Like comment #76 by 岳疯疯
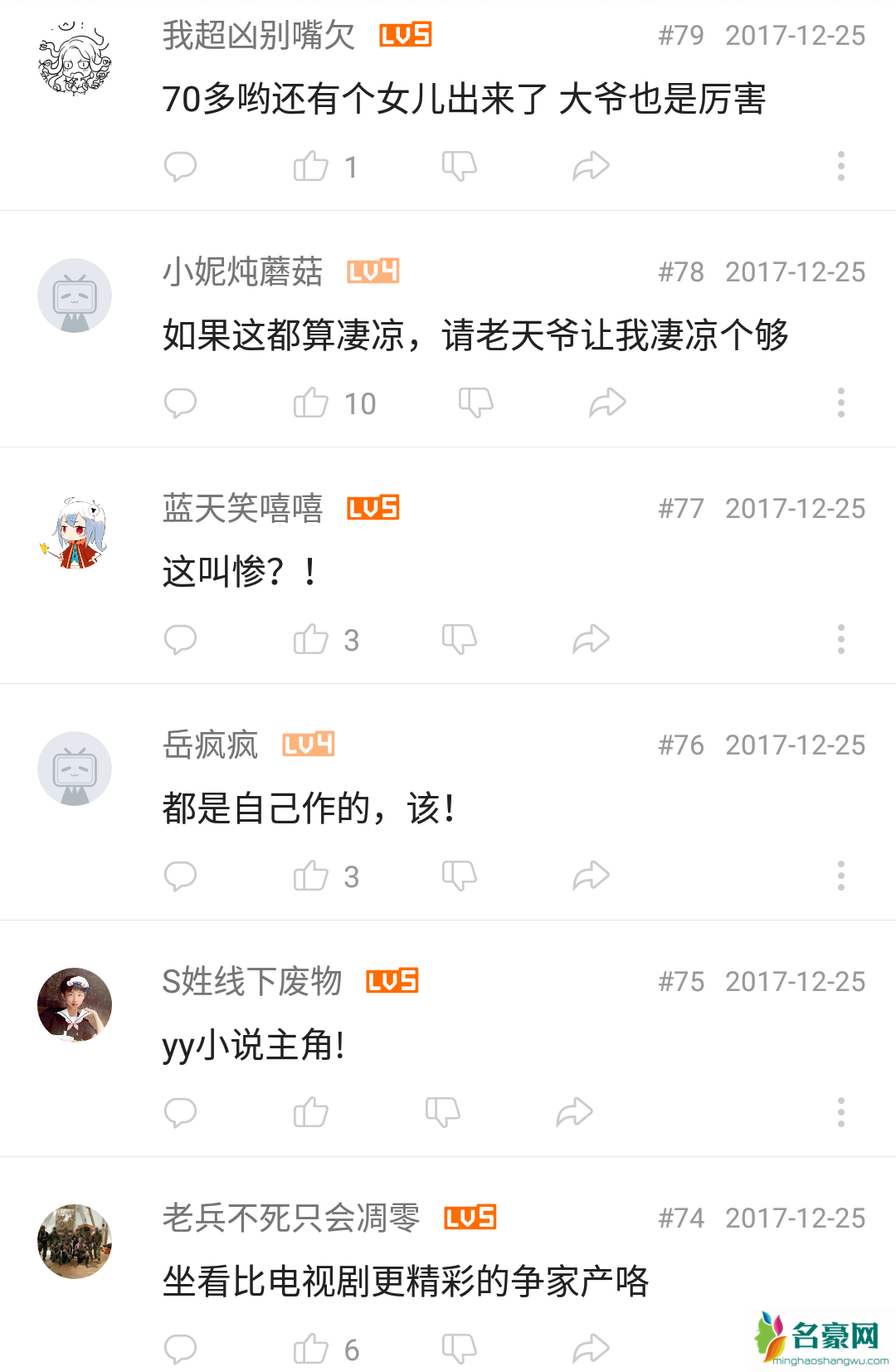The image size is (896, 1372). click(311, 876)
